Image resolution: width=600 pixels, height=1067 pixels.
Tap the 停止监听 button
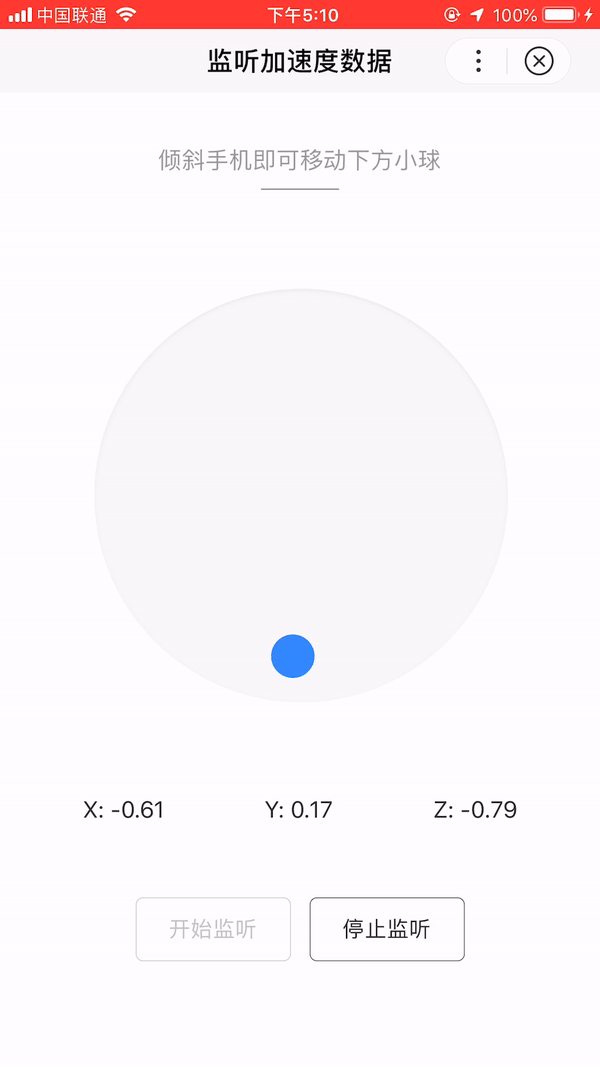click(x=387, y=929)
